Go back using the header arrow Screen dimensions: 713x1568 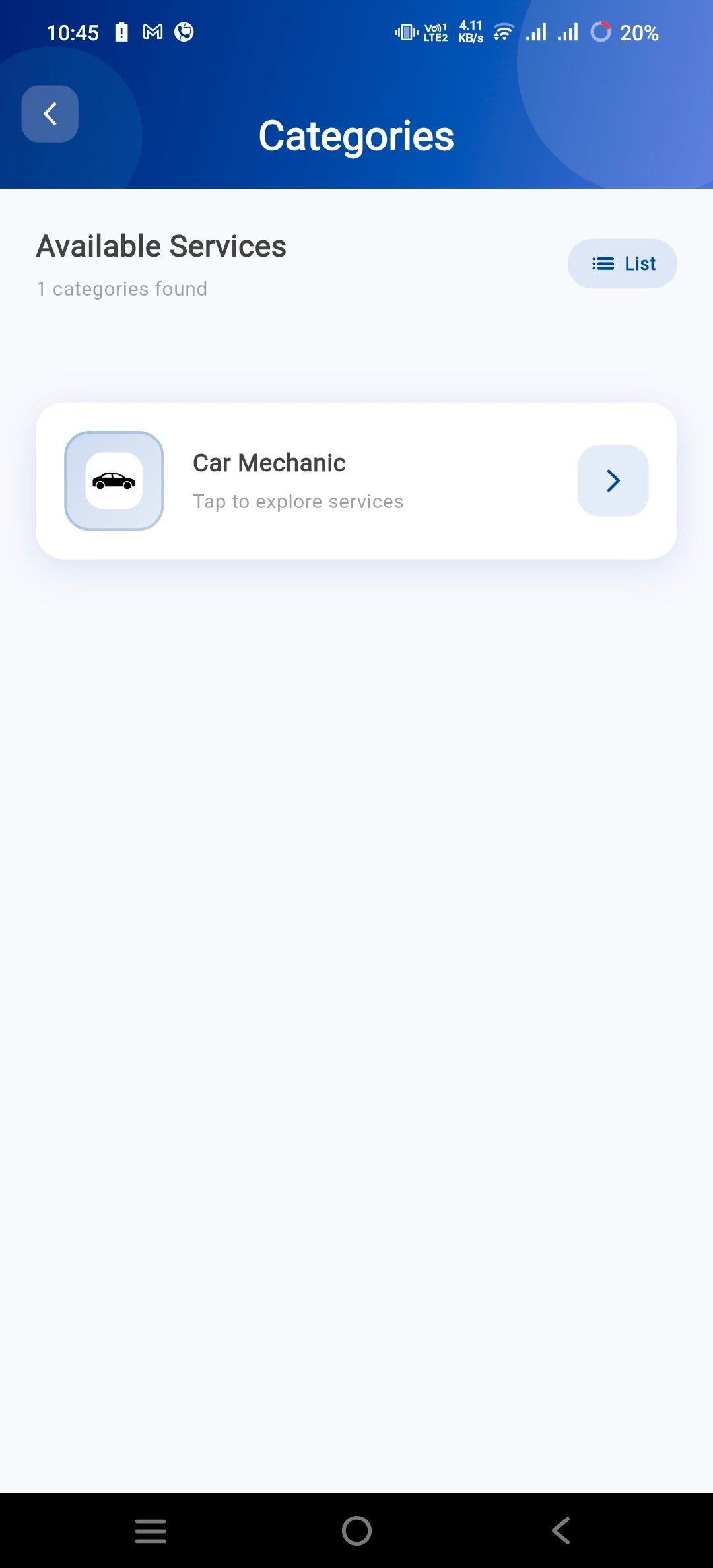pyautogui.click(x=50, y=114)
